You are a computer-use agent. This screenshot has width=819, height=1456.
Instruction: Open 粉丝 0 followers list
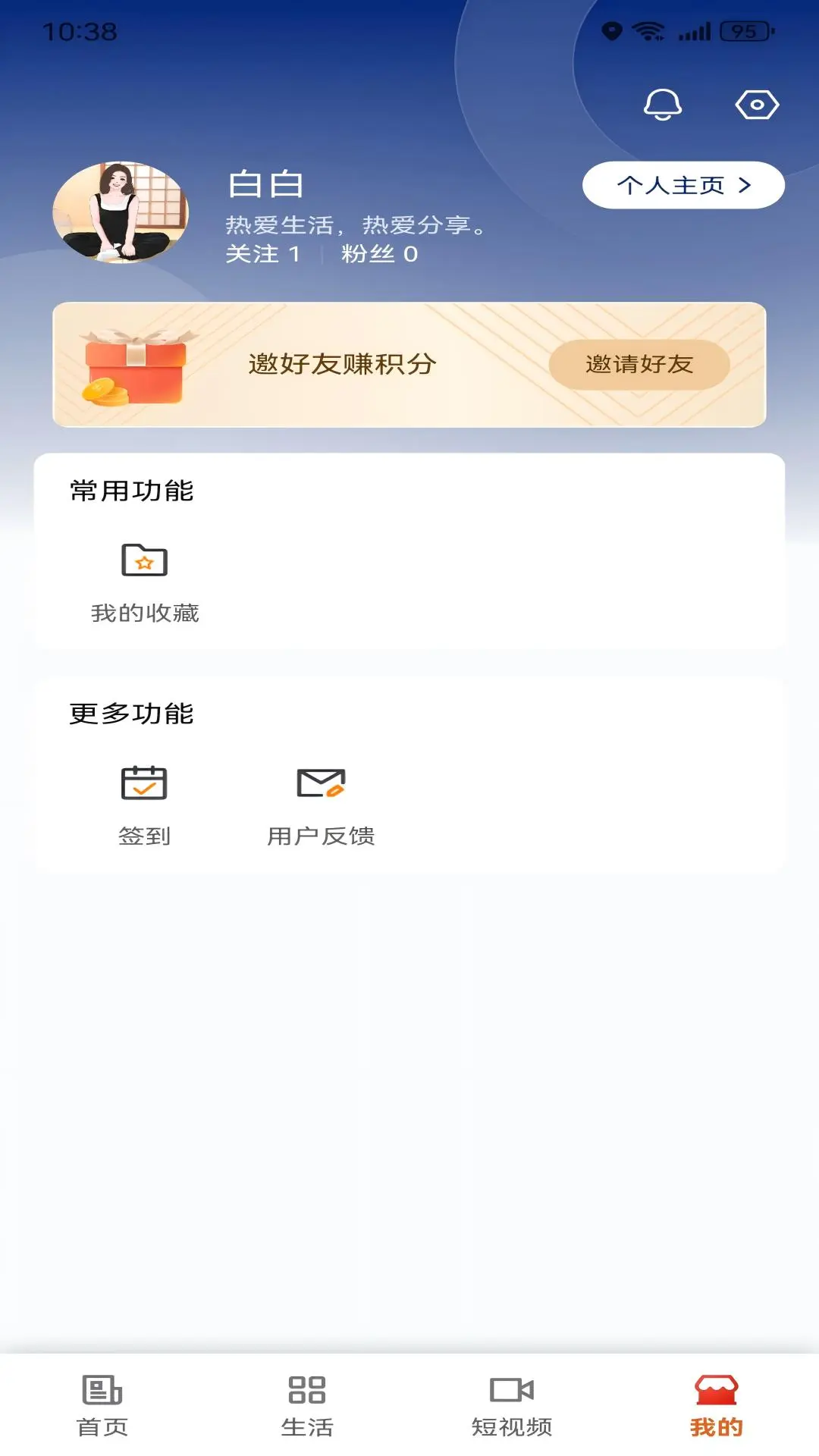coord(381,254)
